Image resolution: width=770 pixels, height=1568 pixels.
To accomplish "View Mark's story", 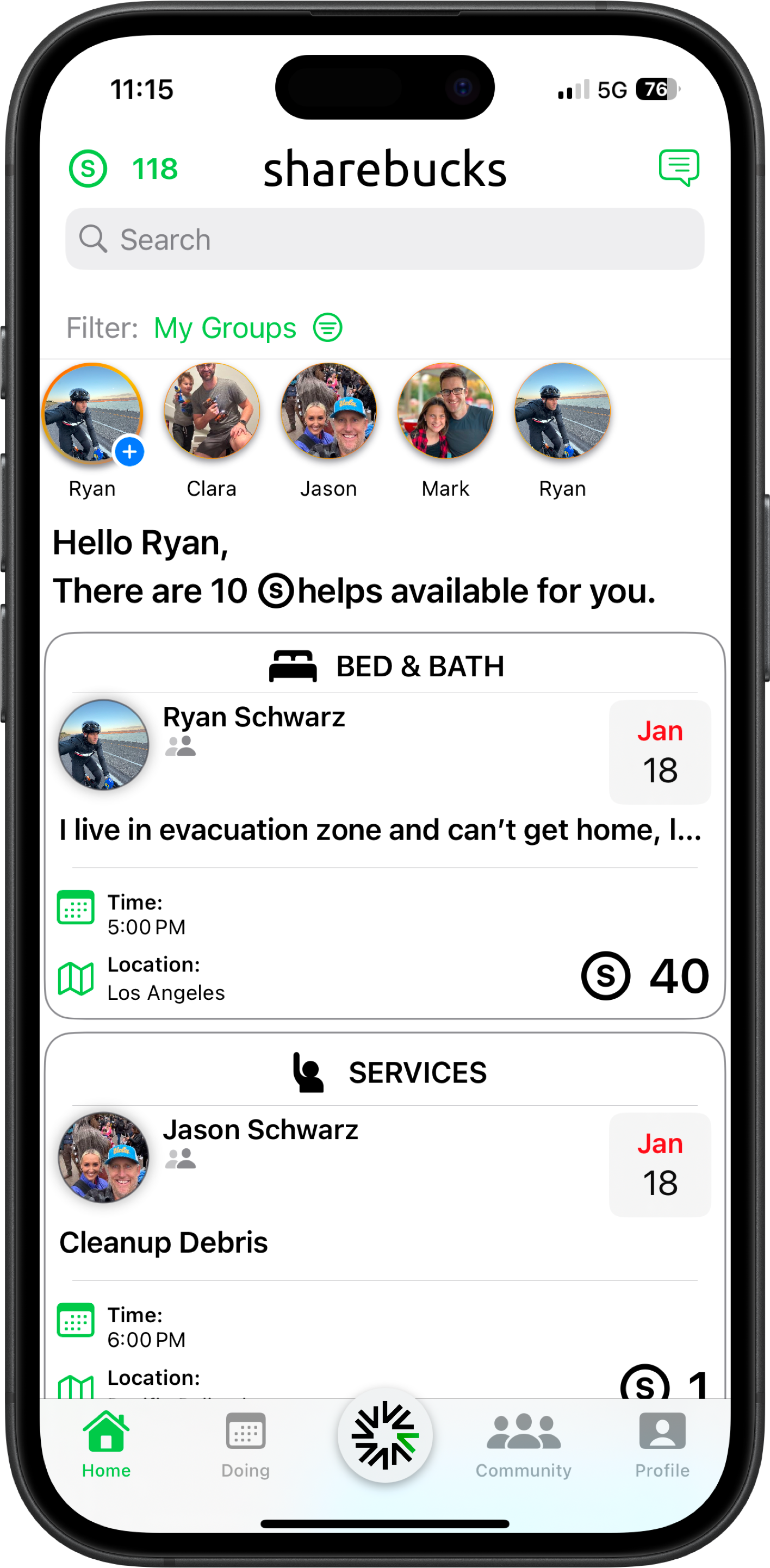I will coord(445,412).
